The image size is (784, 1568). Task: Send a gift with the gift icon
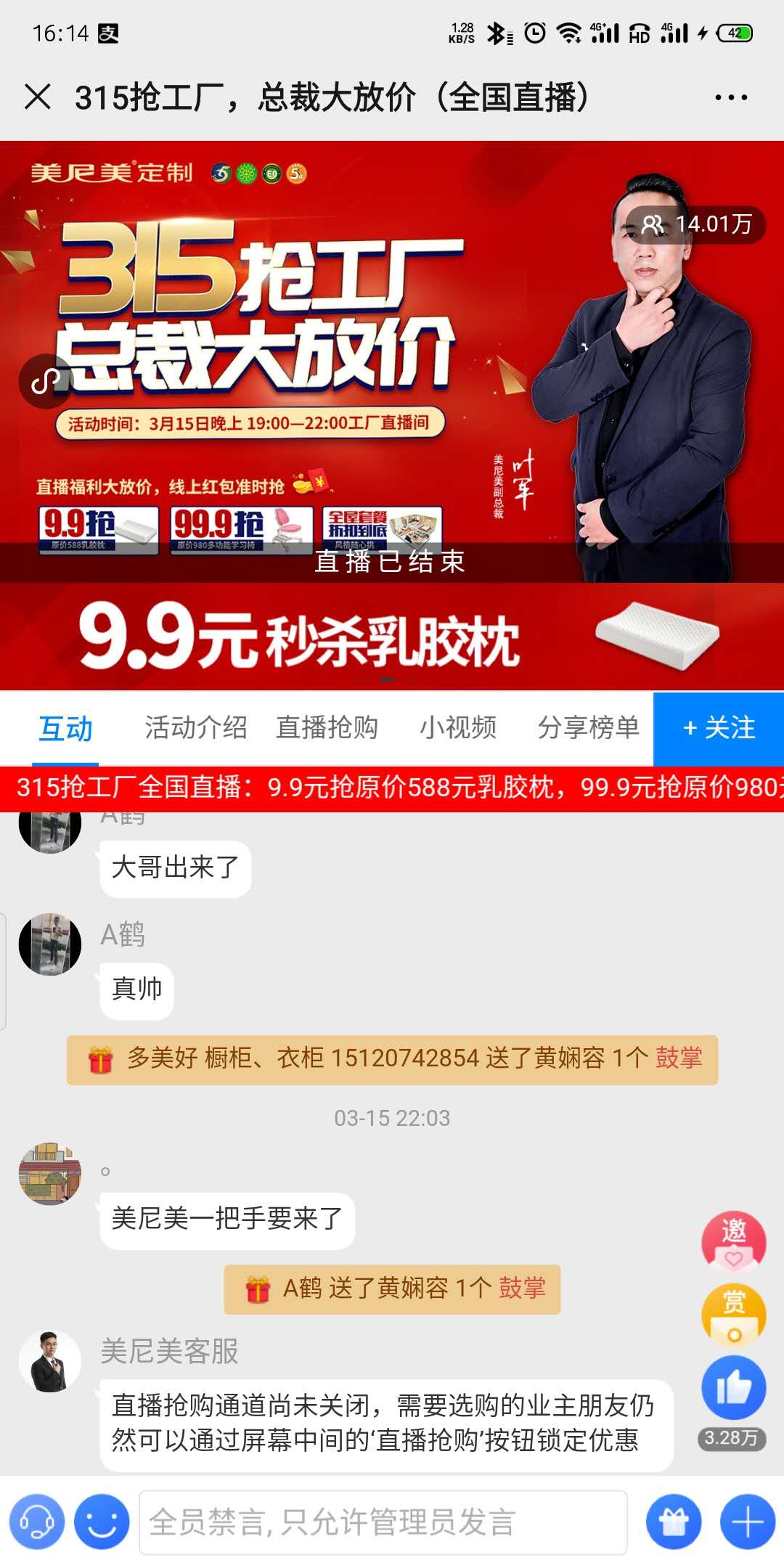click(x=674, y=1522)
